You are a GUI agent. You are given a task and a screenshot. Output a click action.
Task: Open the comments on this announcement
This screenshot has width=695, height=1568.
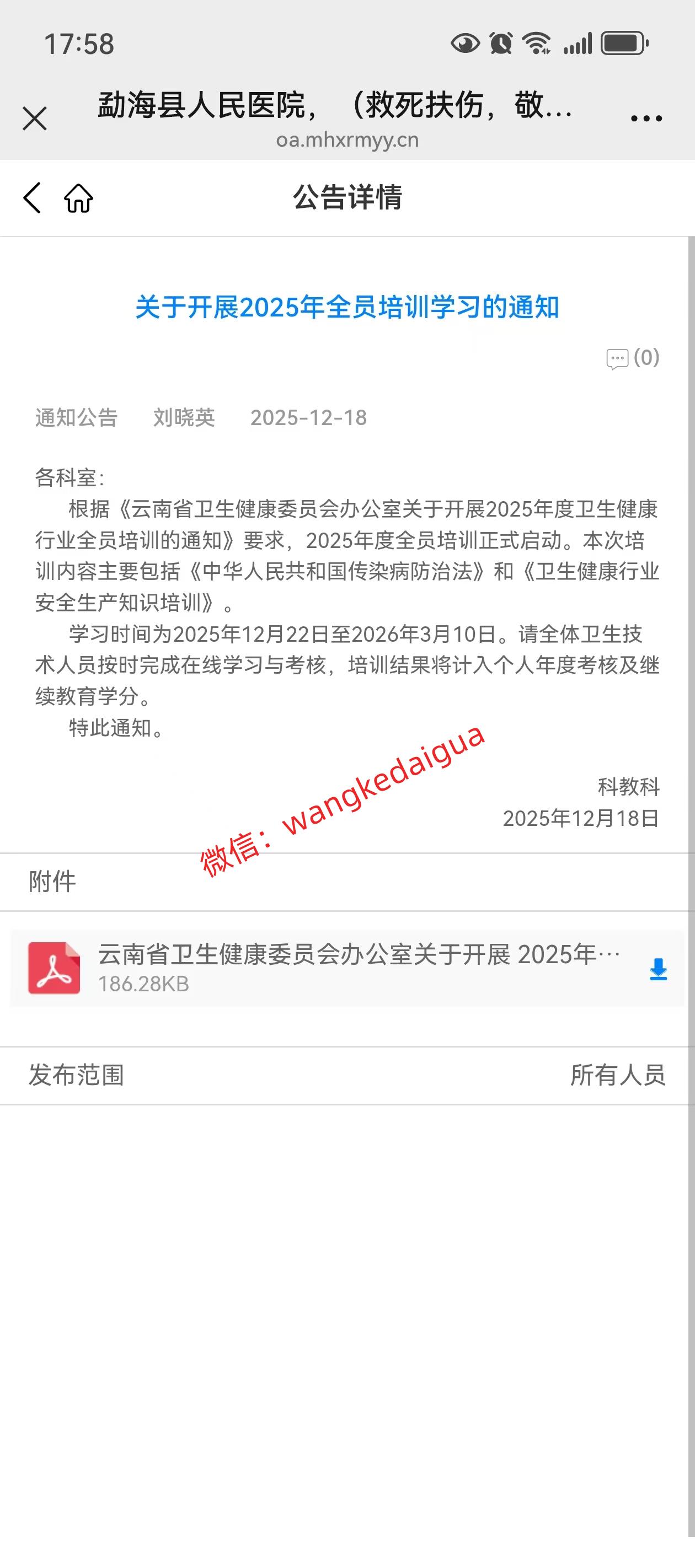coord(633,358)
